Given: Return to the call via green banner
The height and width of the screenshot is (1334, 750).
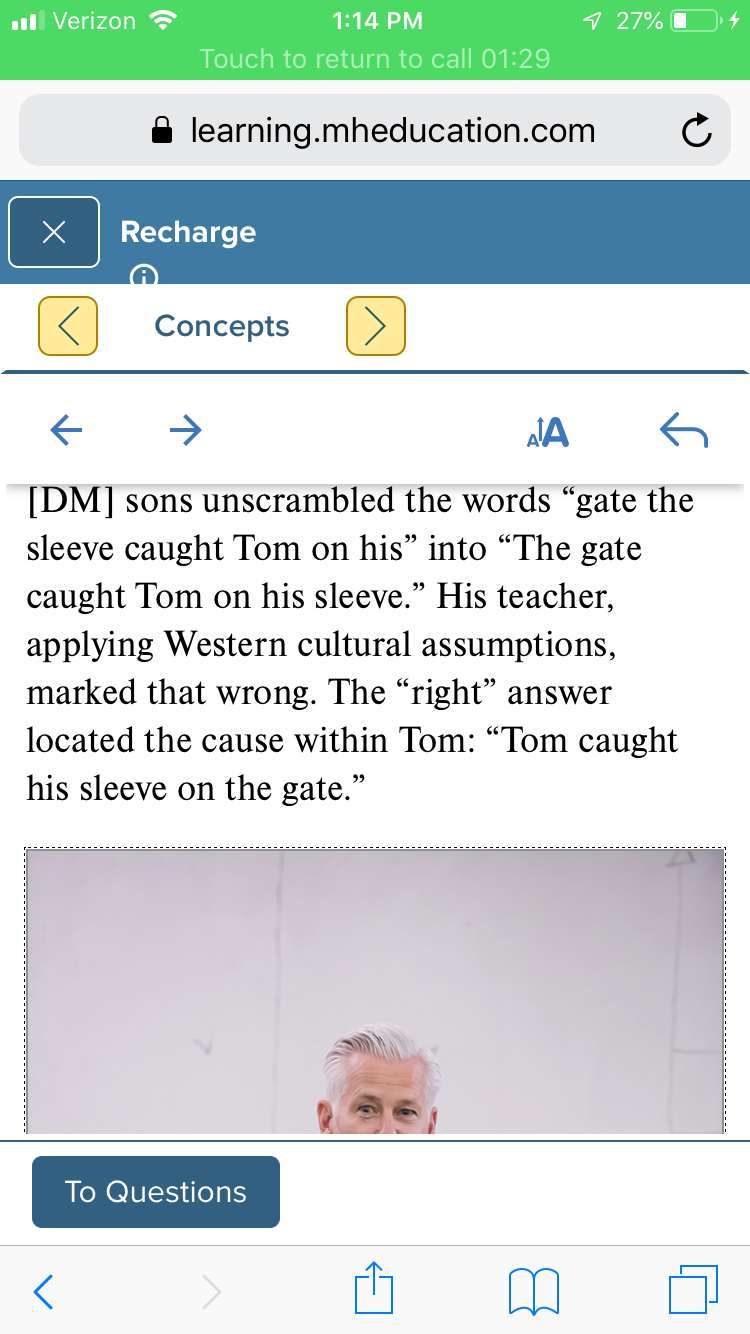Looking at the screenshot, I should pos(375,59).
